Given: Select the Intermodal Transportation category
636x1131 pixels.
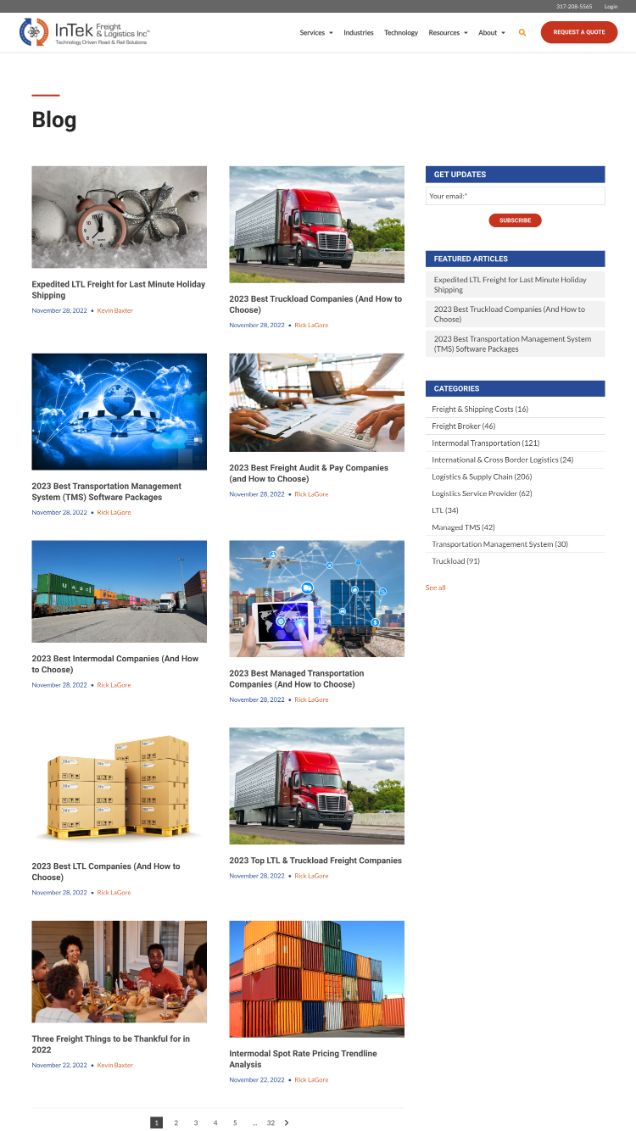Looking at the screenshot, I should click(x=485, y=443).
